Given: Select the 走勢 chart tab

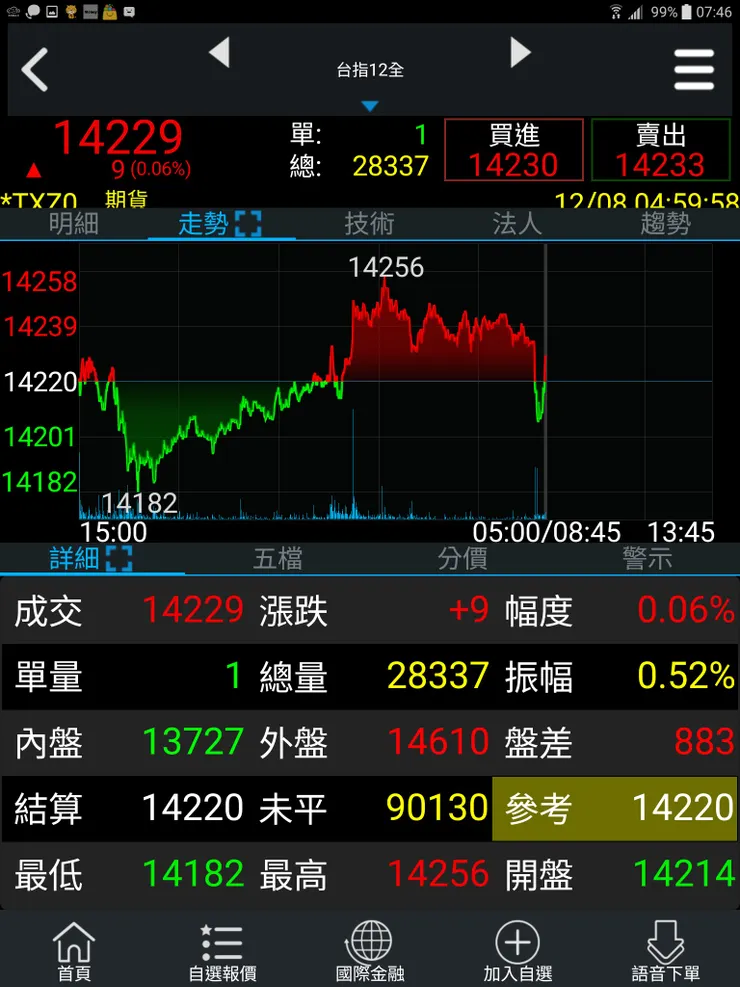Looking at the screenshot, I should click(x=219, y=224).
